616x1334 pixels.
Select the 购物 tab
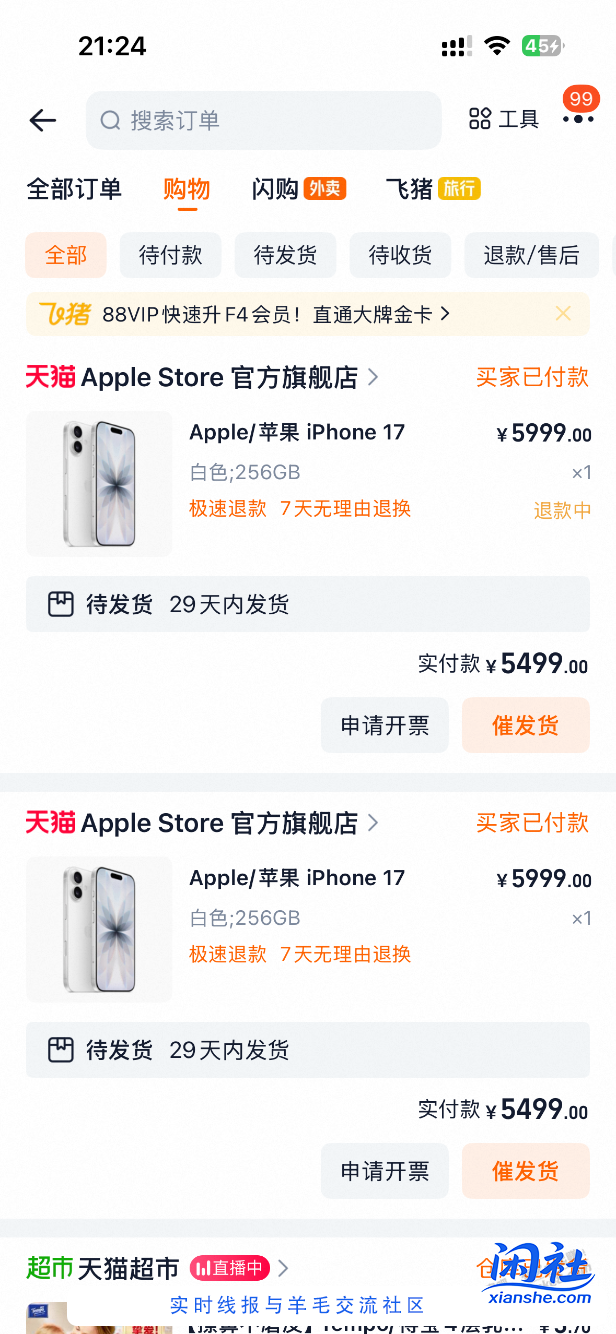pos(186,189)
